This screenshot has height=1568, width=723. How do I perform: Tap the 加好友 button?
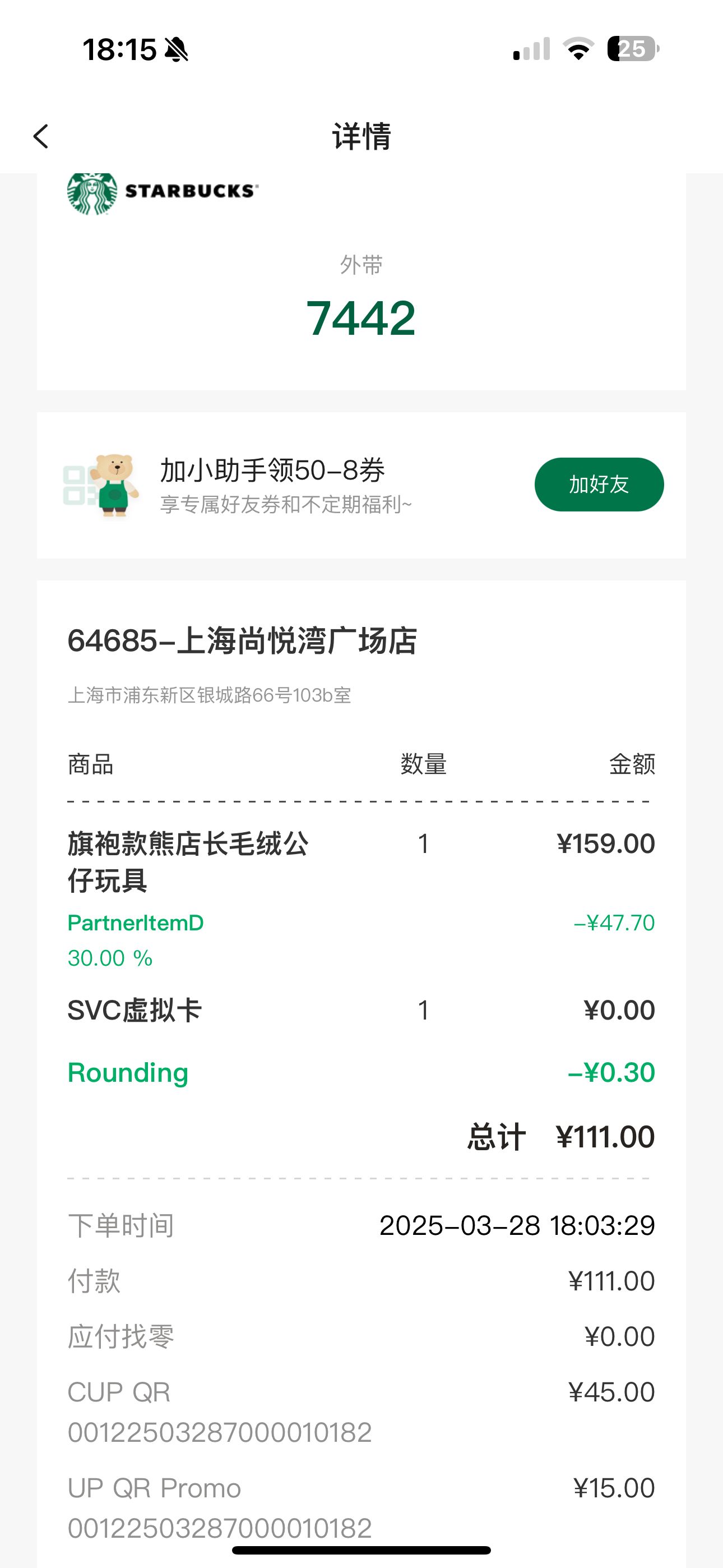(x=599, y=485)
